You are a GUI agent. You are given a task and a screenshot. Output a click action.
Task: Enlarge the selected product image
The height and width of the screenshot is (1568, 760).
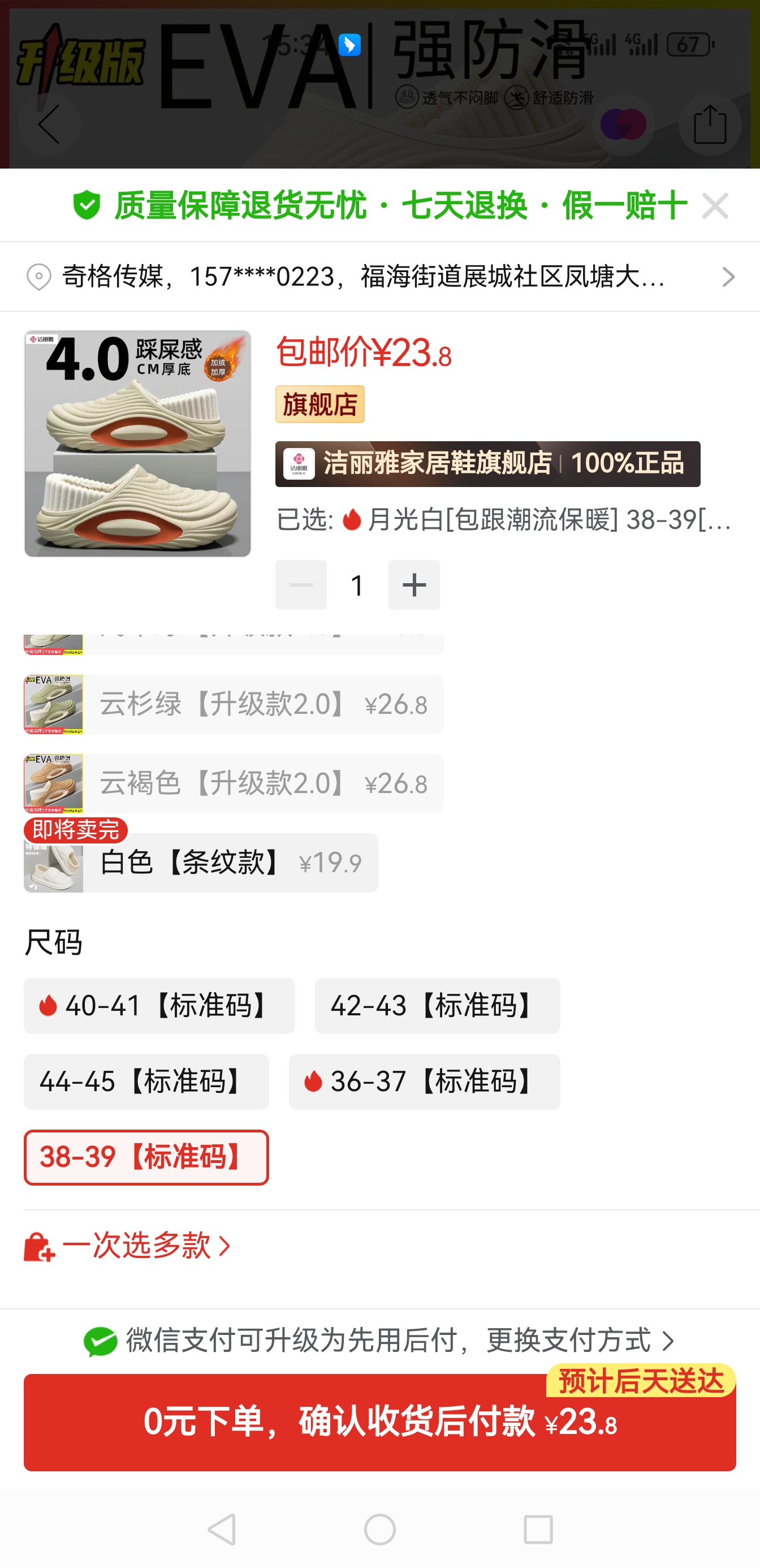click(137, 443)
